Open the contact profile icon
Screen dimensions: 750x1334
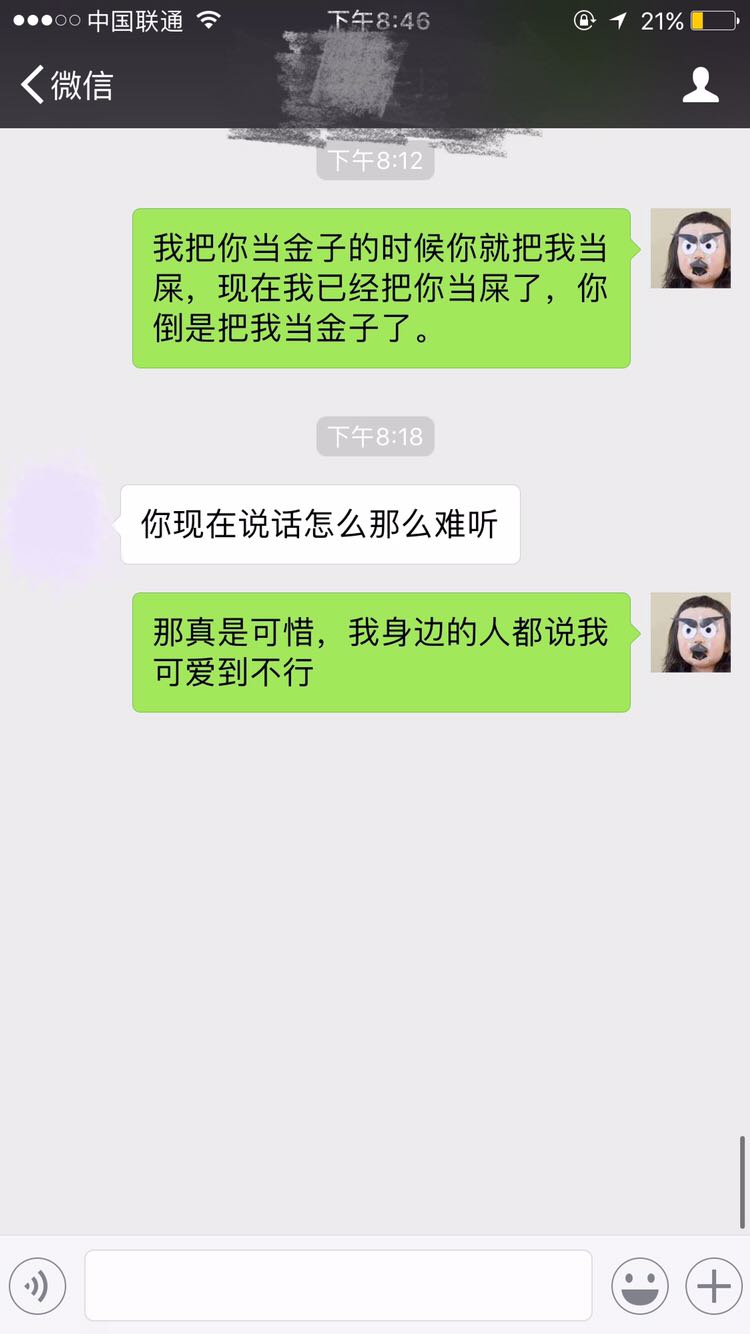(700, 85)
